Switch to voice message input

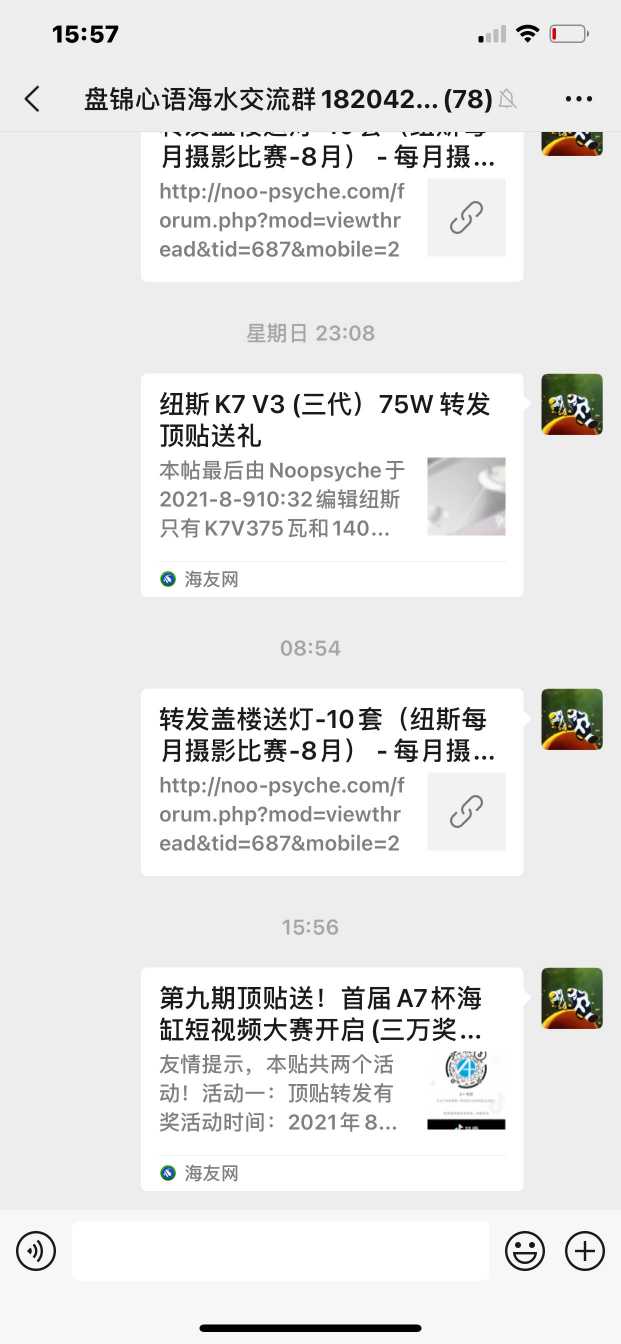(36, 1251)
